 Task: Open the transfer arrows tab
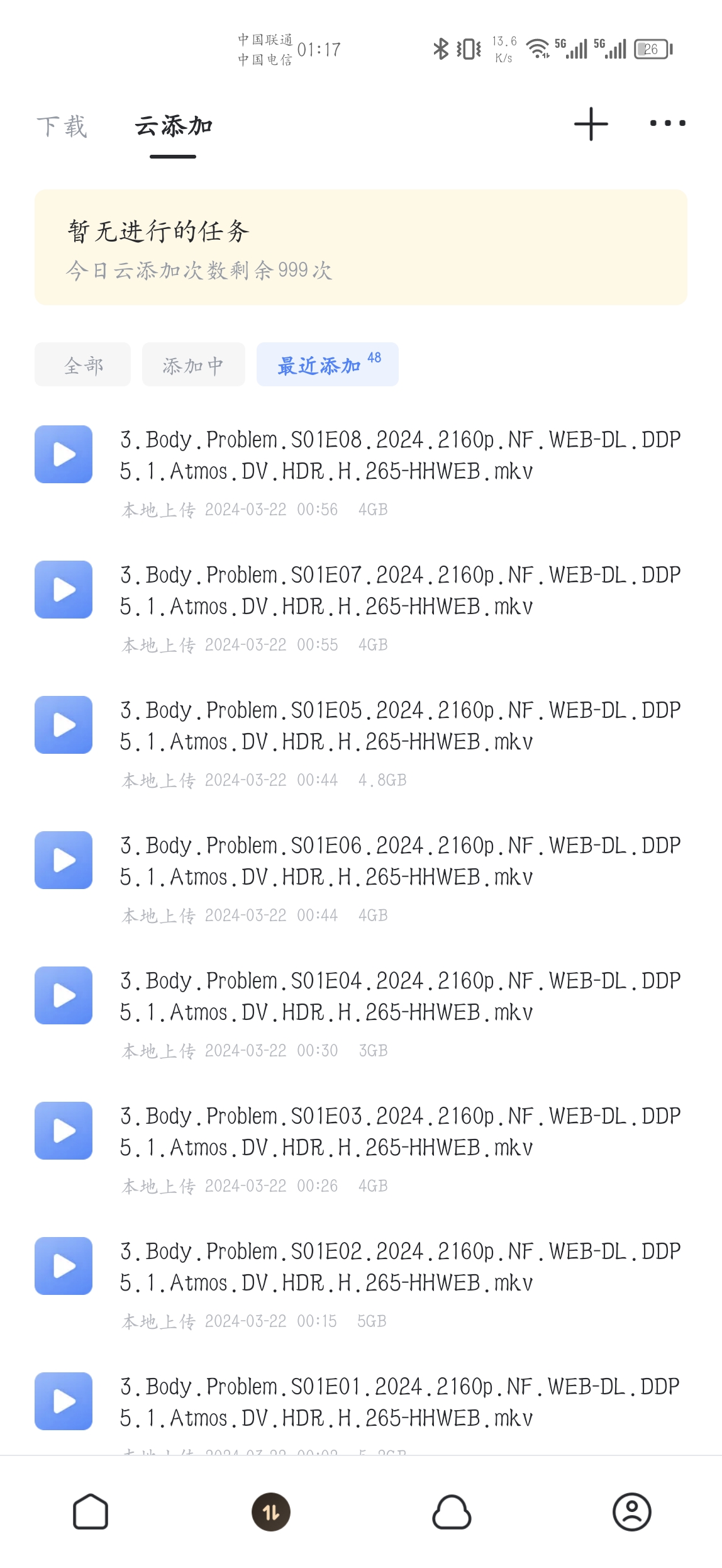271,1511
